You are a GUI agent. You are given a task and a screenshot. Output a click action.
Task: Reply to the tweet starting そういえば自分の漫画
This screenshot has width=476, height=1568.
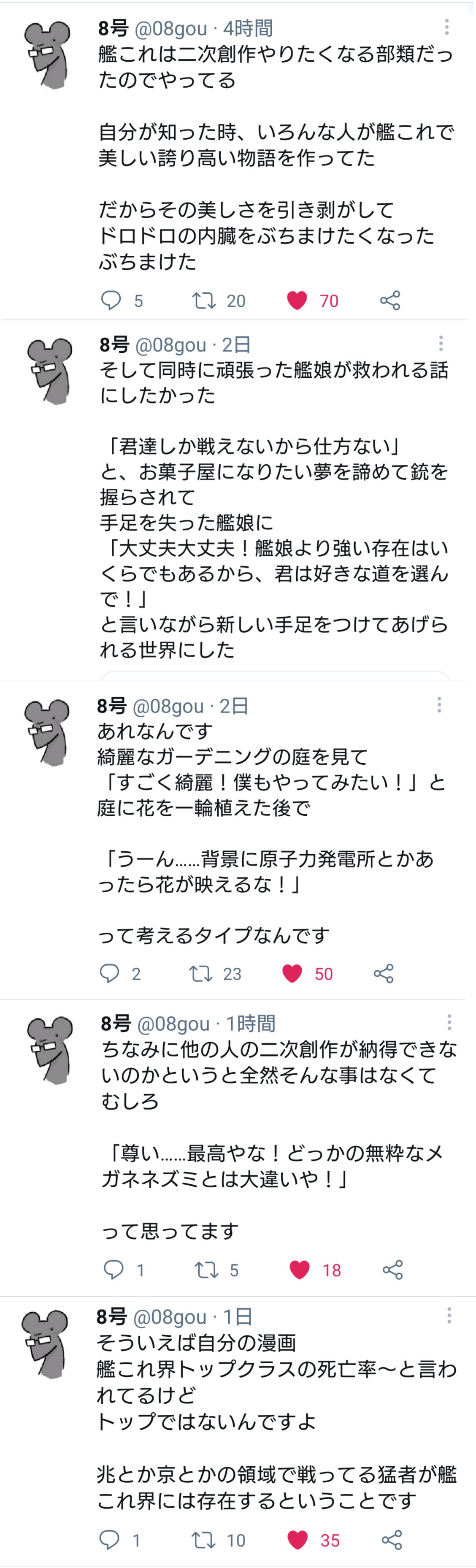point(110,1539)
